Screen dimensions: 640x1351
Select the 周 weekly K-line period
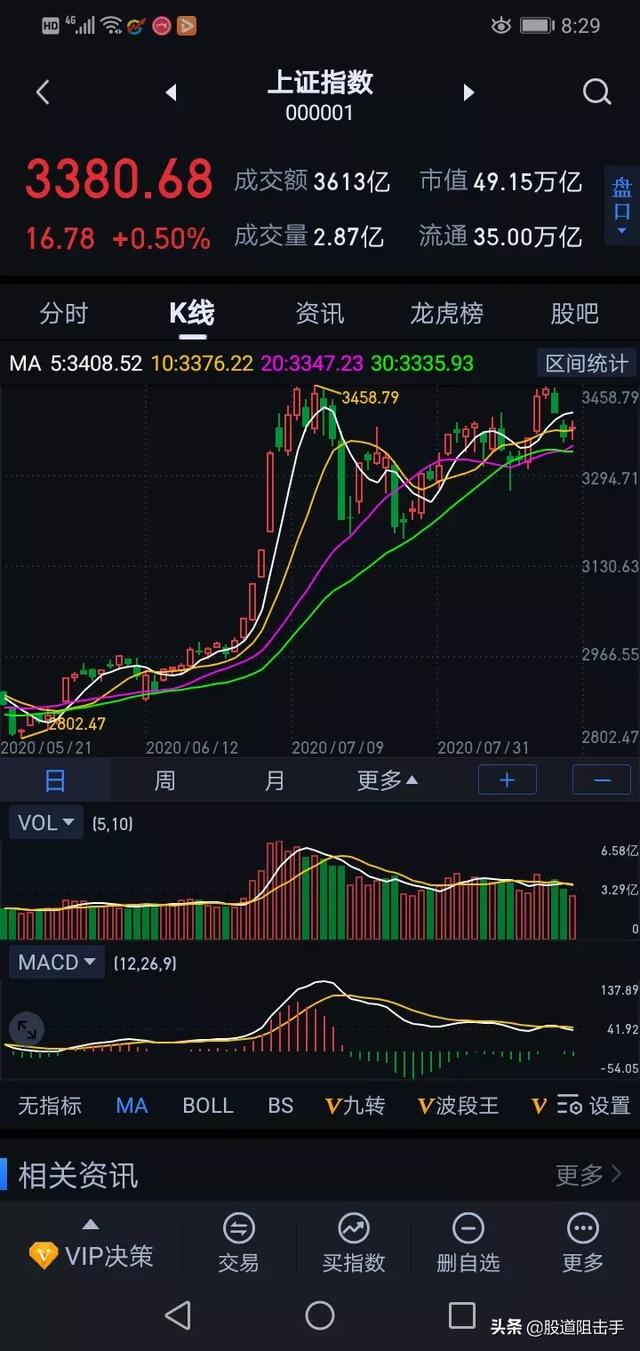click(x=165, y=780)
